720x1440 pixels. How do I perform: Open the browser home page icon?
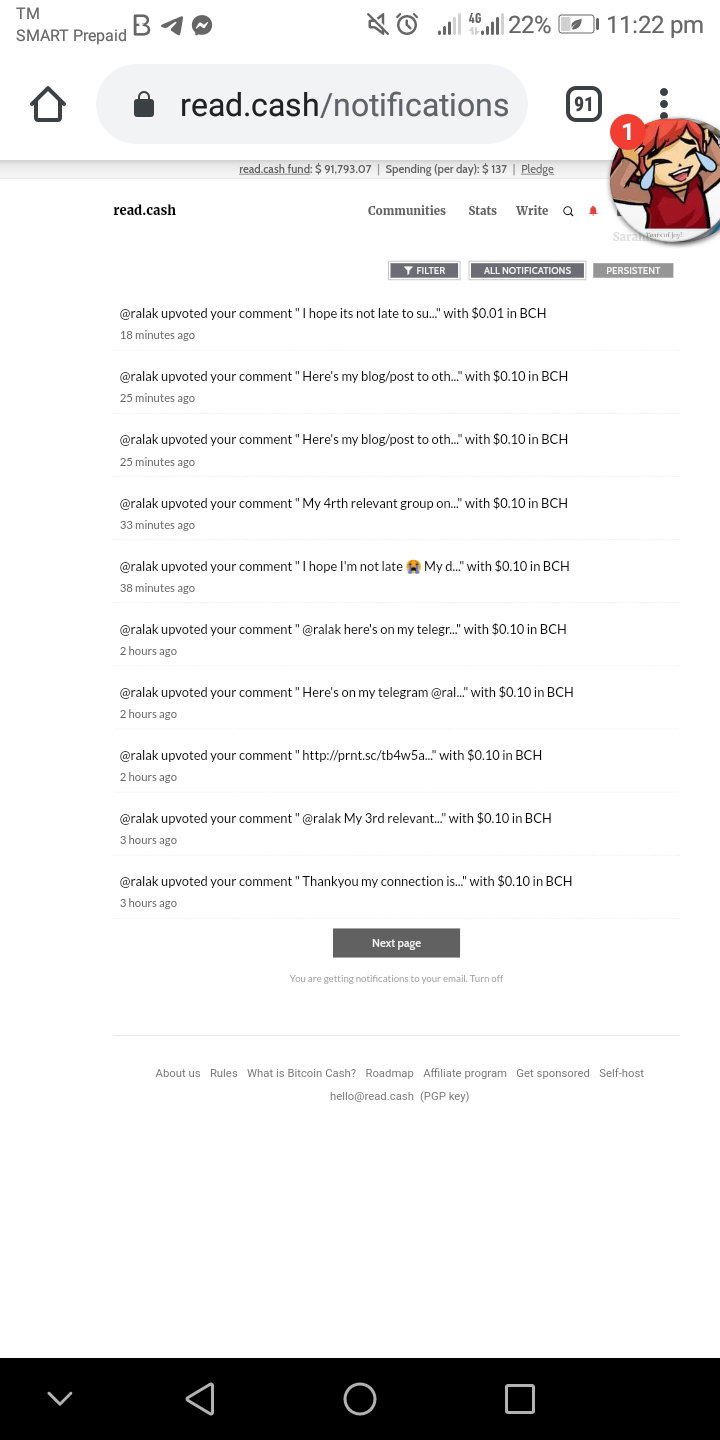[48, 104]
